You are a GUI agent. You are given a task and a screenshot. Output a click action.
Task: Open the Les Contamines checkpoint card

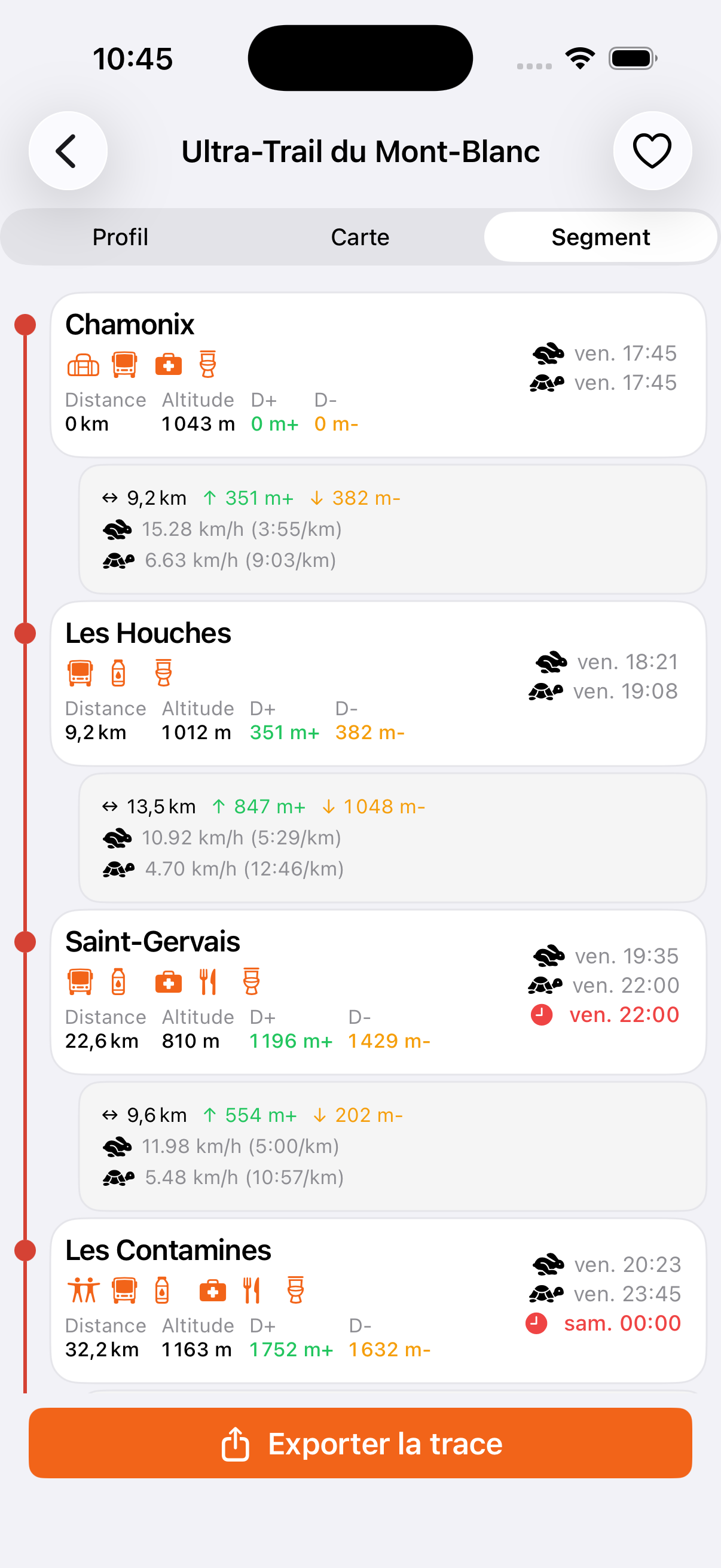(x=377, y=1300)
